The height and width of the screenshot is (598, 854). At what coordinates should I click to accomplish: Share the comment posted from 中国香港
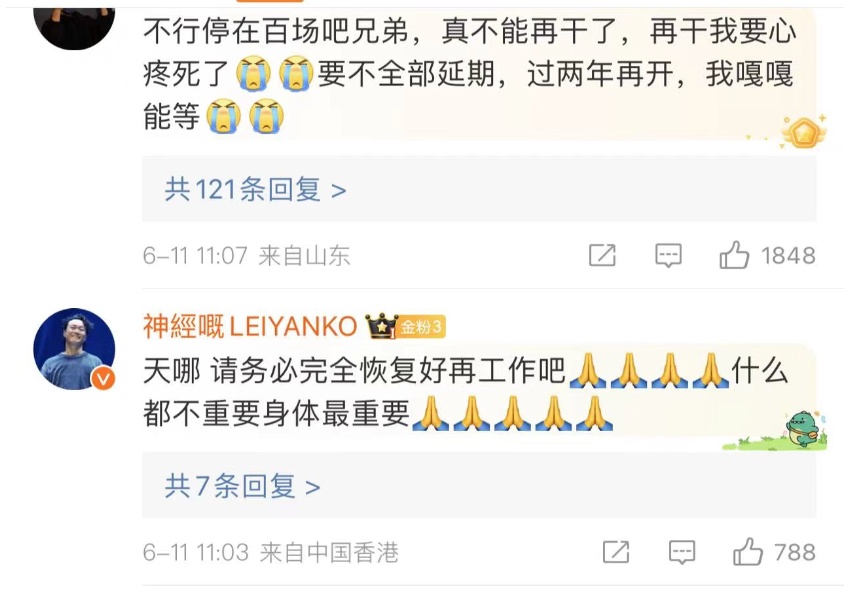pyautogui.click(x=616, y=552)
